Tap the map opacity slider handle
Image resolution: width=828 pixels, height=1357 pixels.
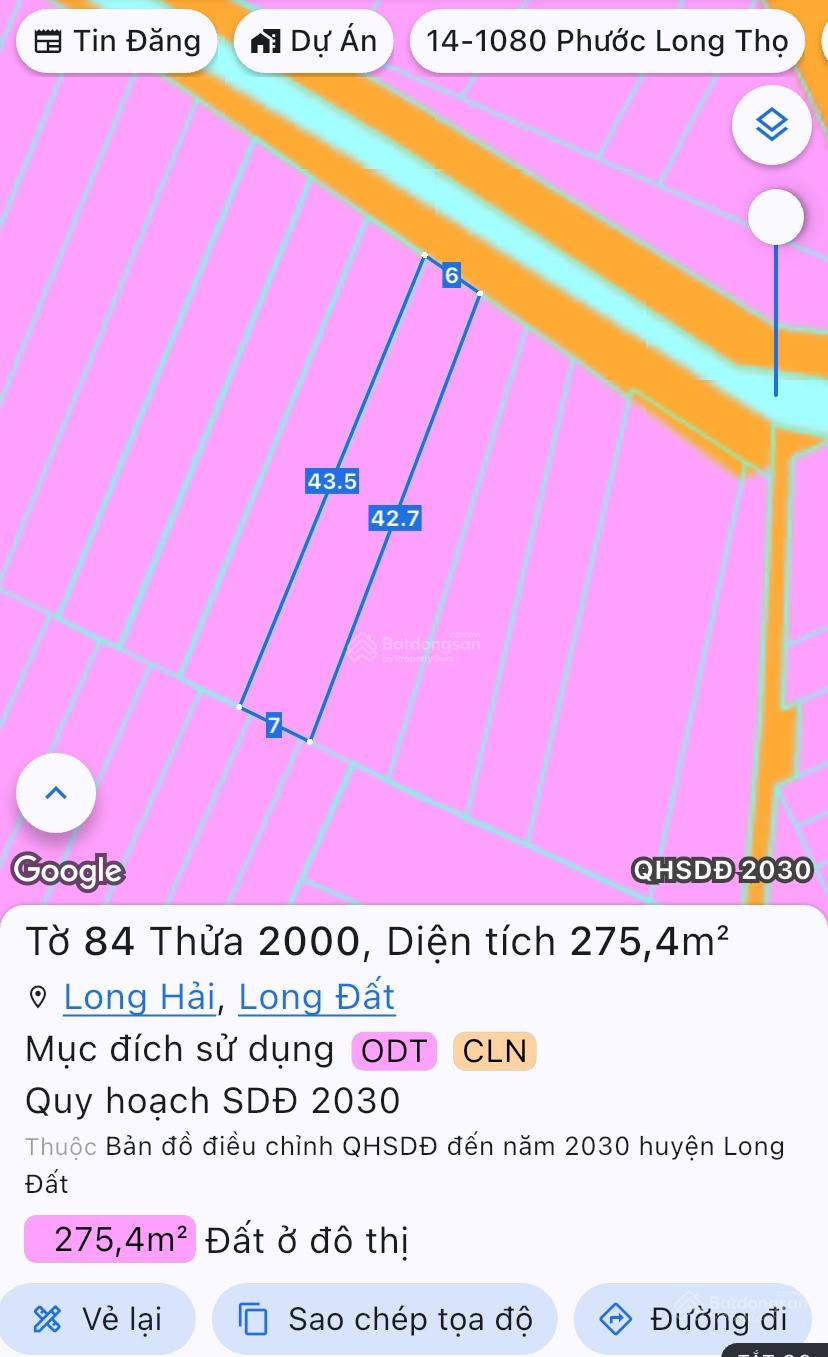pos(776,217)
